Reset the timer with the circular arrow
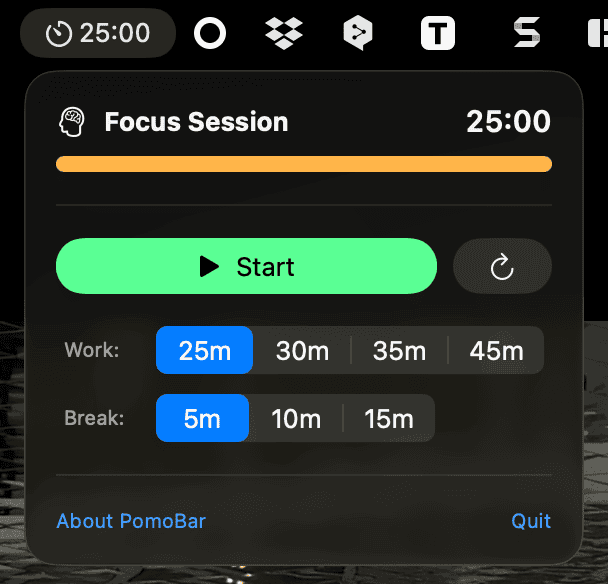 (502, 266)
